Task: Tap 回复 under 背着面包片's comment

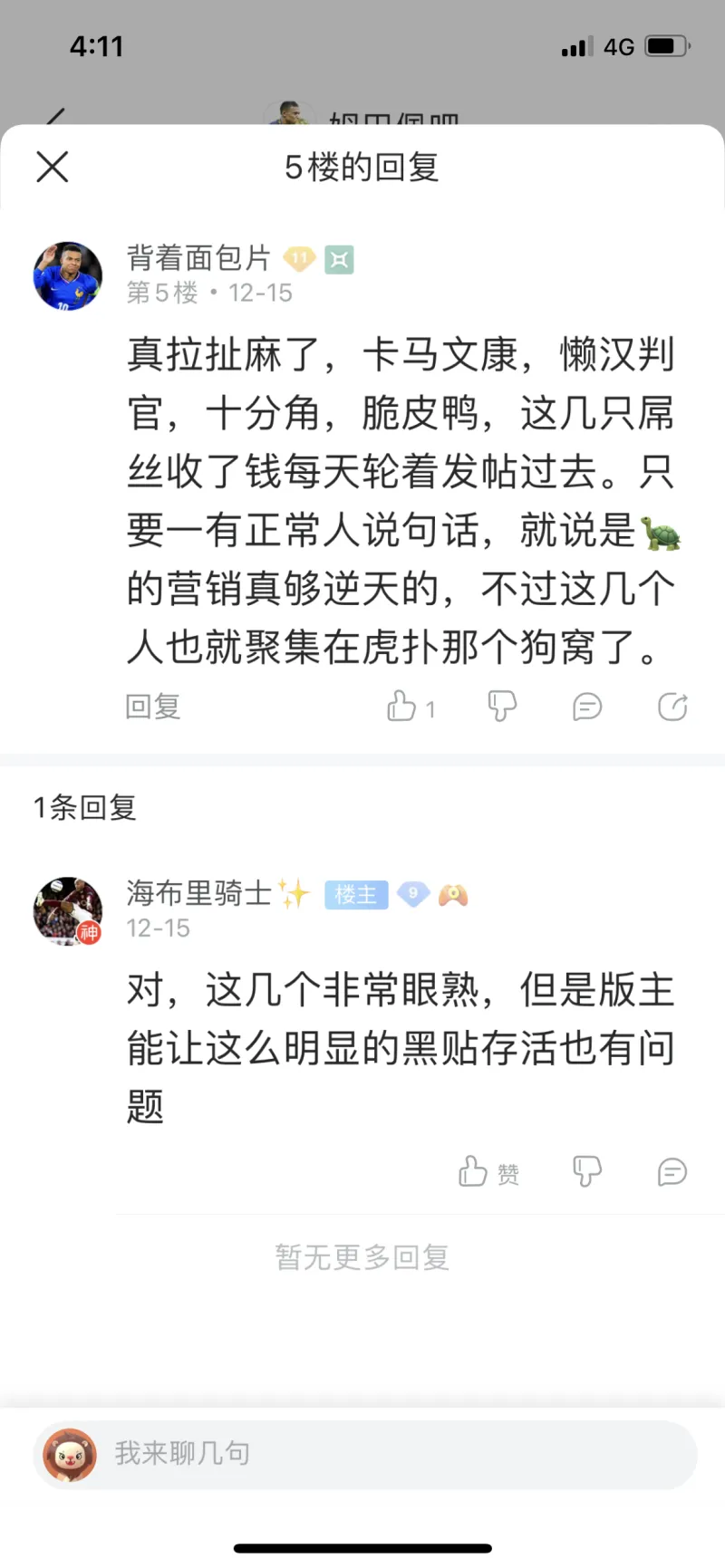Action: point(152,707)
